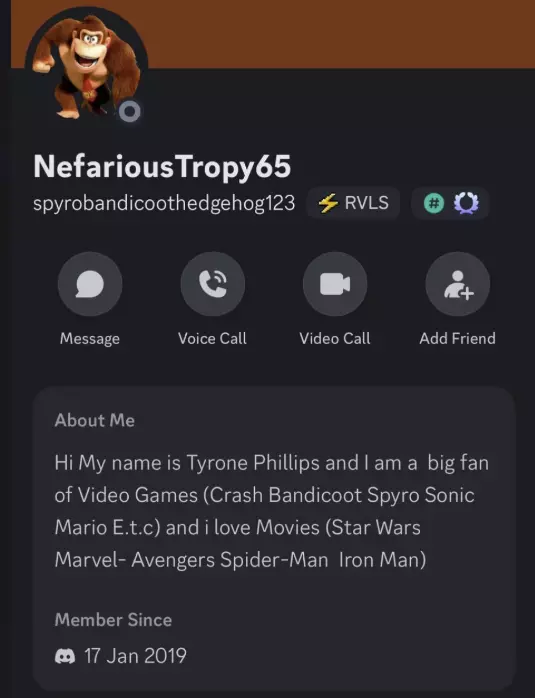Tap the purple laurel wreath badge
Image resolution: width=535 pixels, height=698 pixels.
[466, 203]
